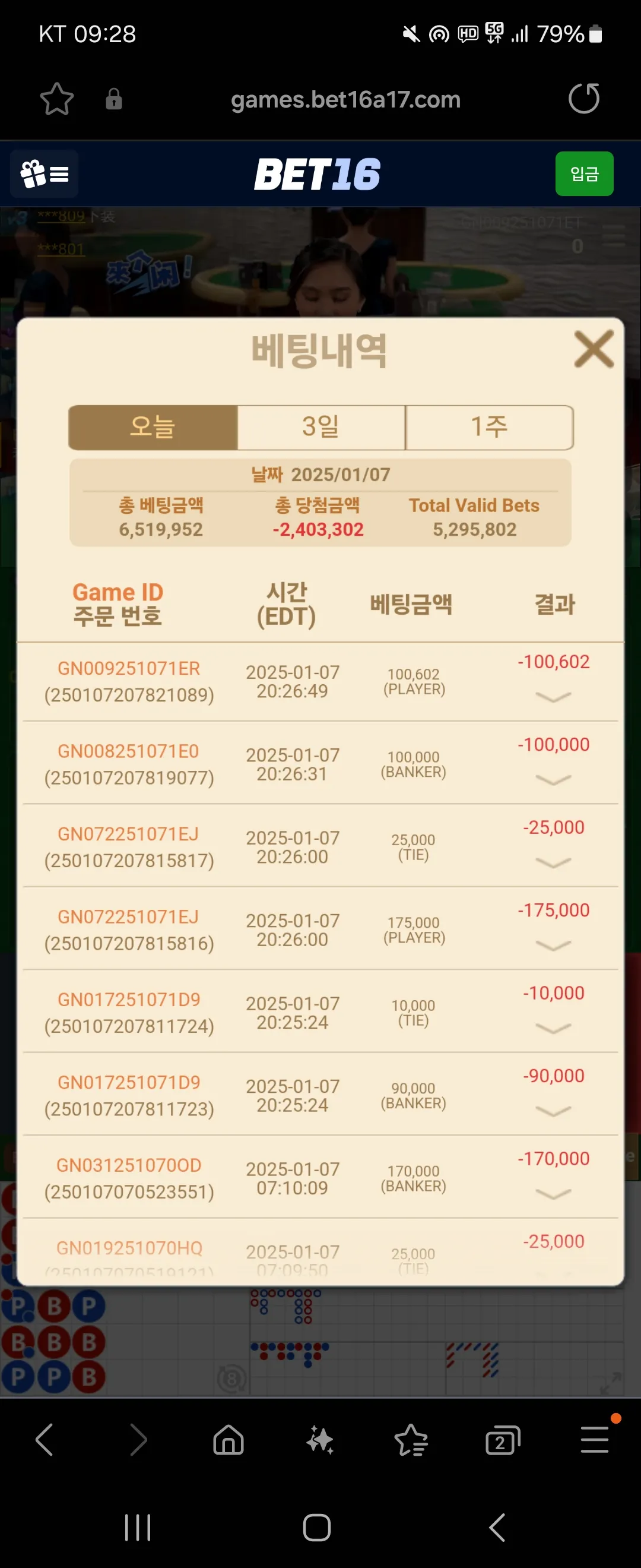Image resolution: width=641 pixels, height=1568 pixels.
Task: Switch to the 1주 tab
Action: click(x=489, y=427)
